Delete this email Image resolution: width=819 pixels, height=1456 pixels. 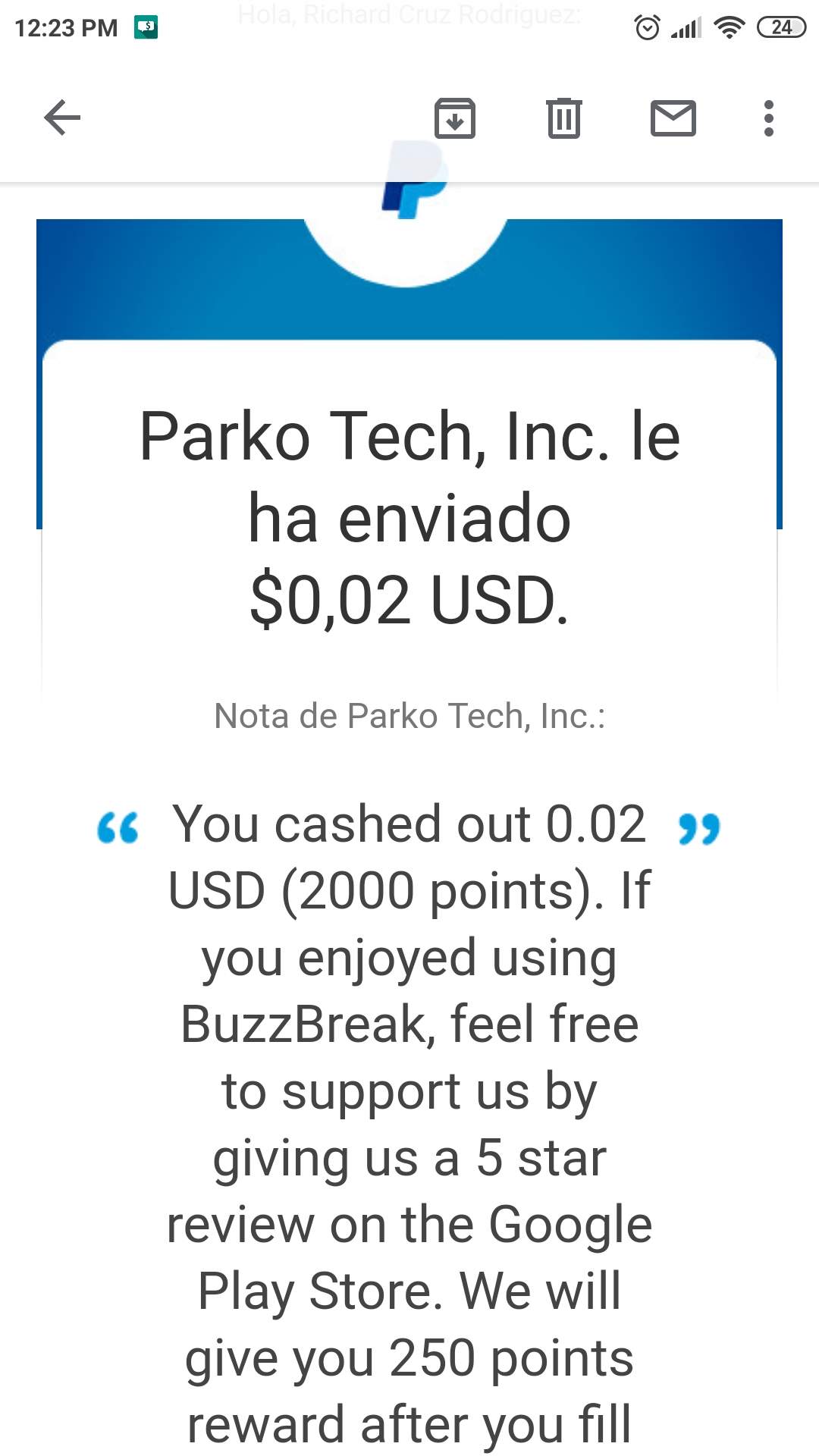click(x=563, y=118)
